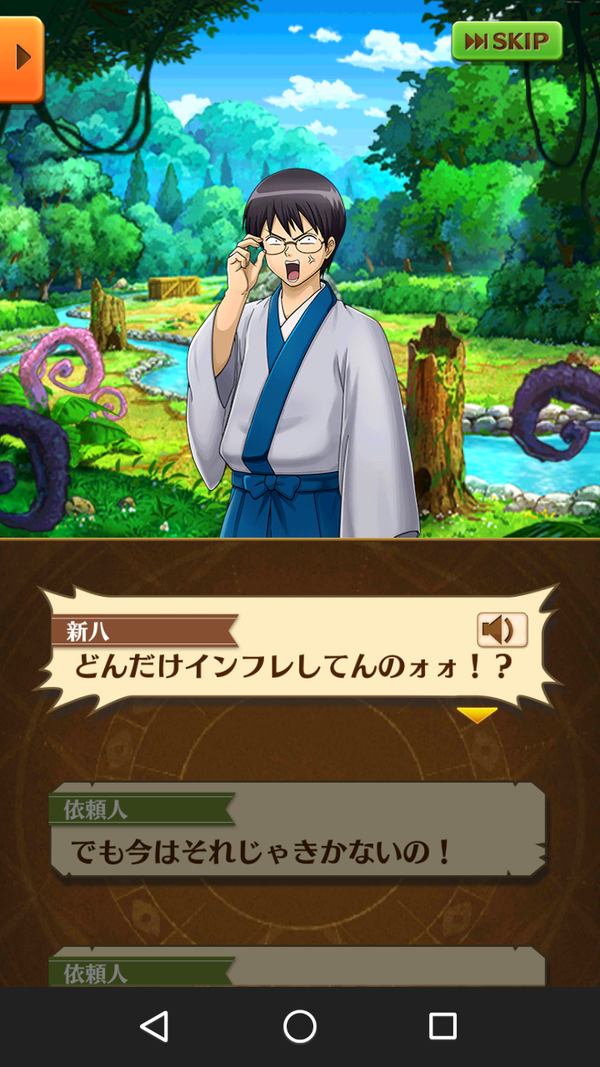
Task: Skip the story dialogue with SKIP button
Action: pos(507,42)
